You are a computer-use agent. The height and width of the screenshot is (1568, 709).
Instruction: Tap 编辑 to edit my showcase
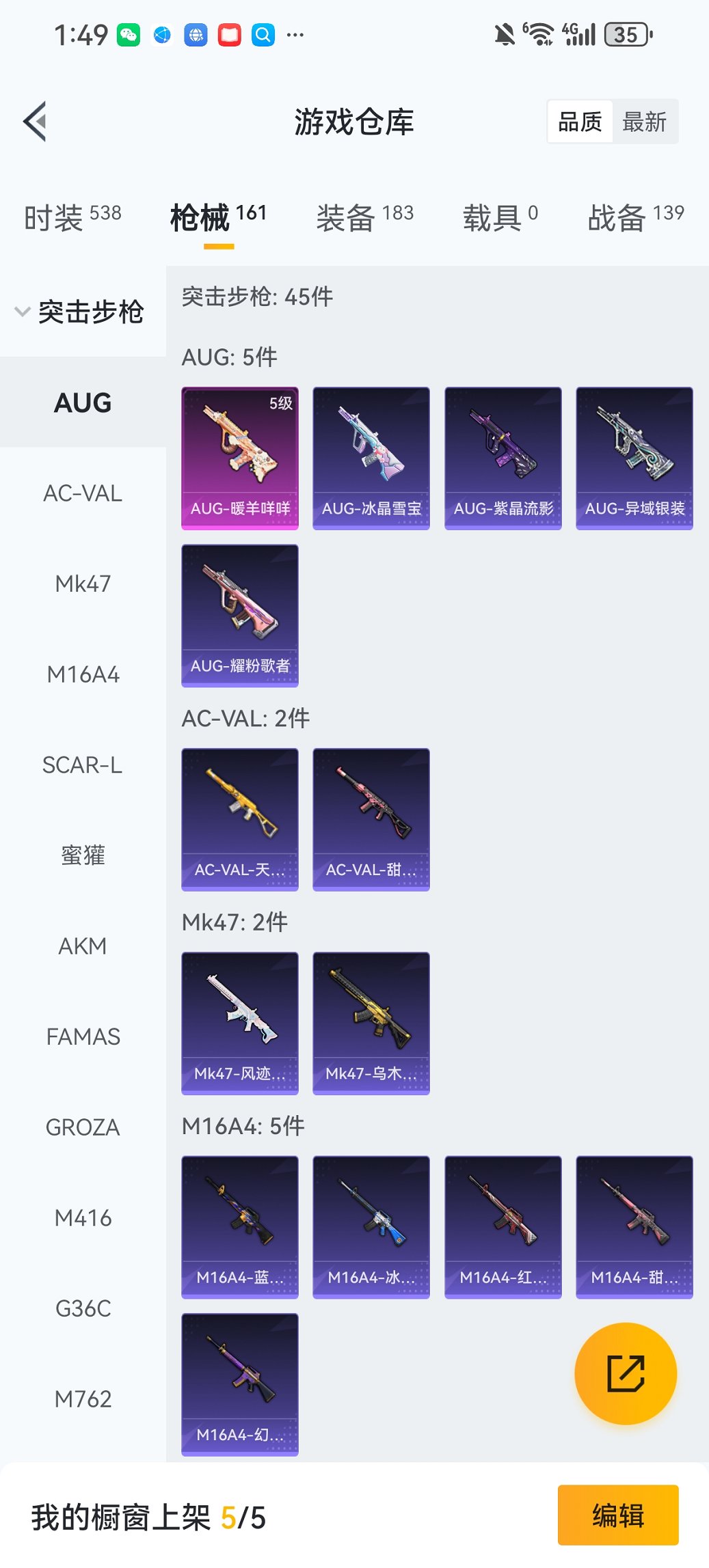tap(618, 1515)
